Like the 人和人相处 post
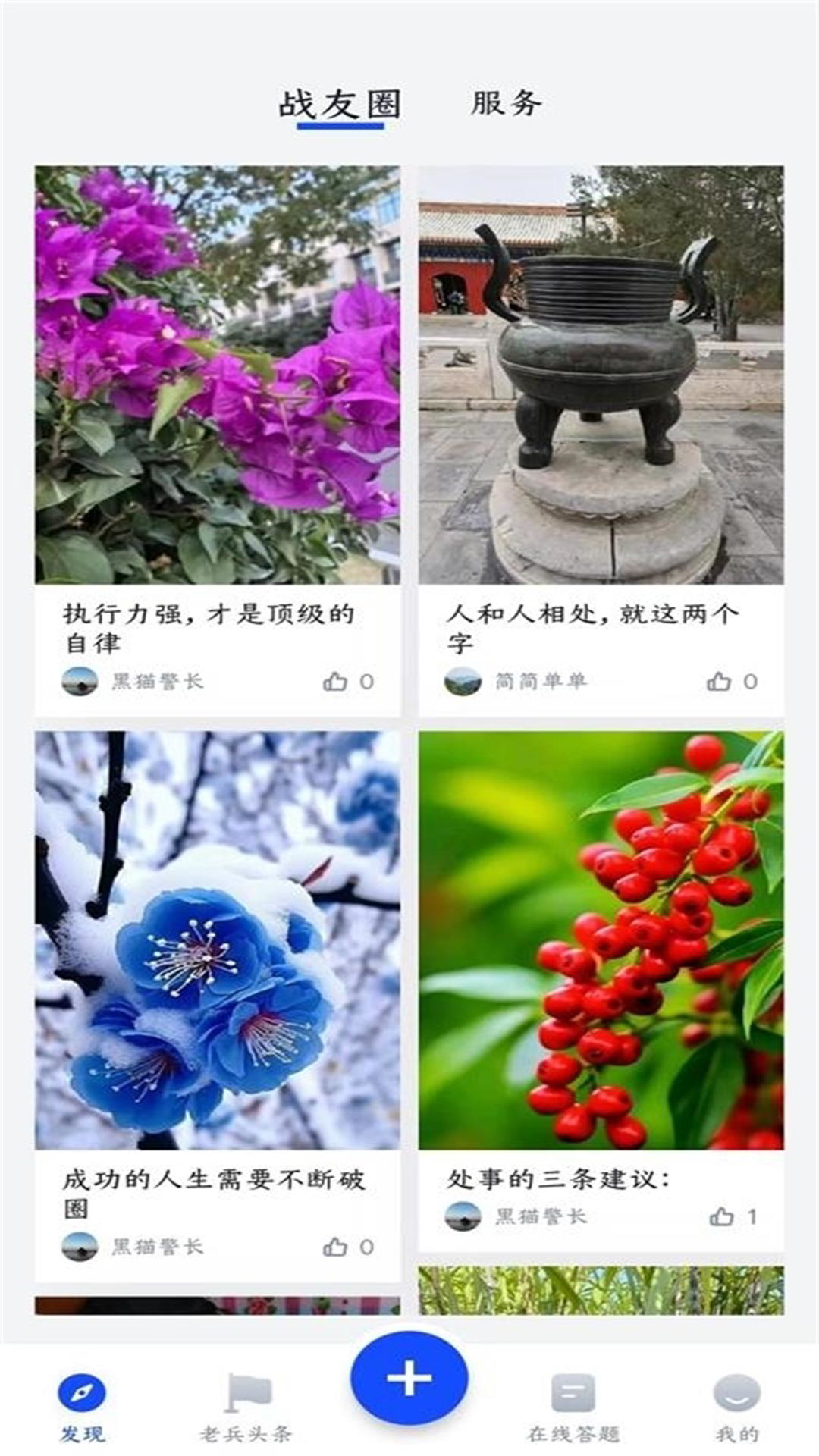Screen dimensions: 819x1456 (717, 680)
